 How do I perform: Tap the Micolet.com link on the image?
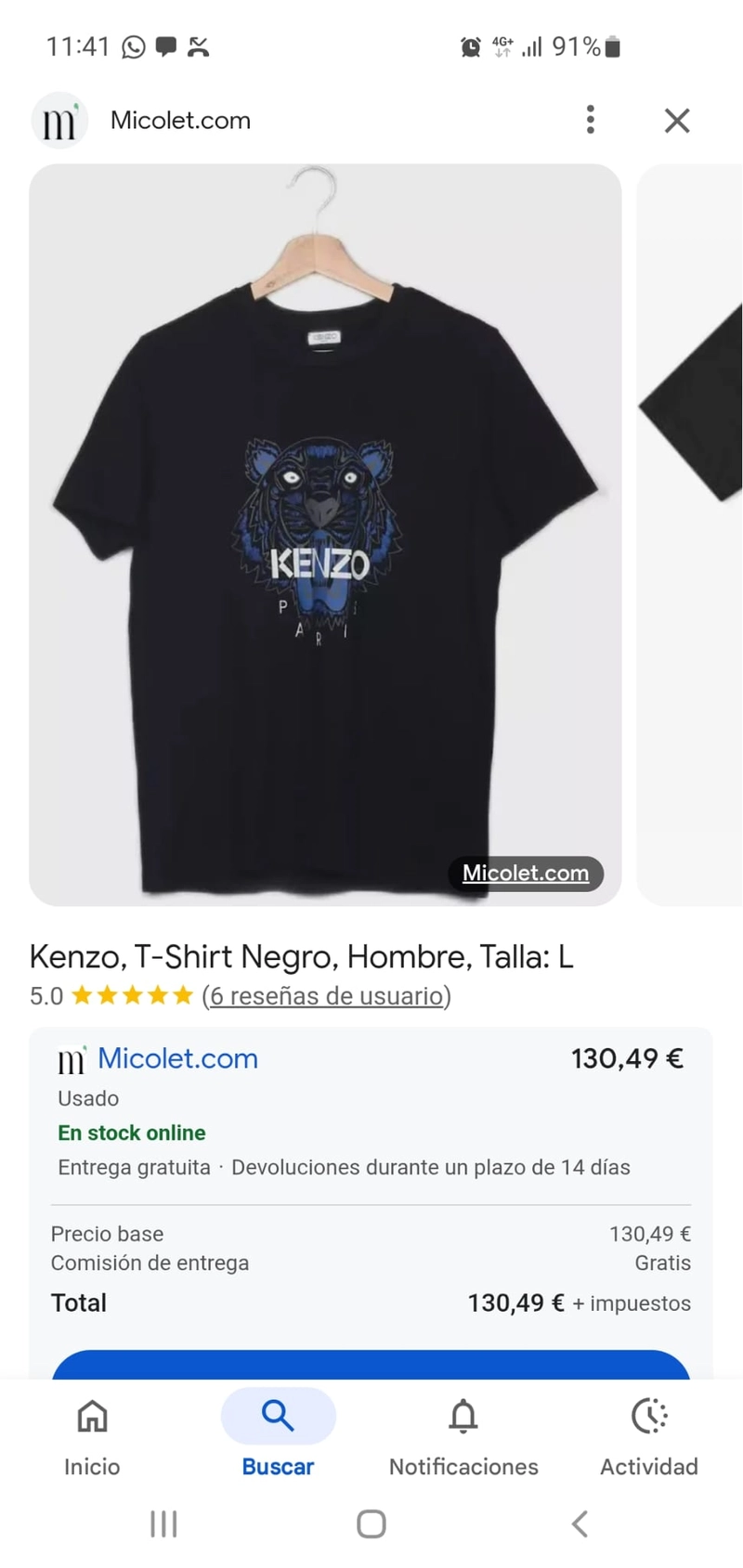click(x=526, y=873)
